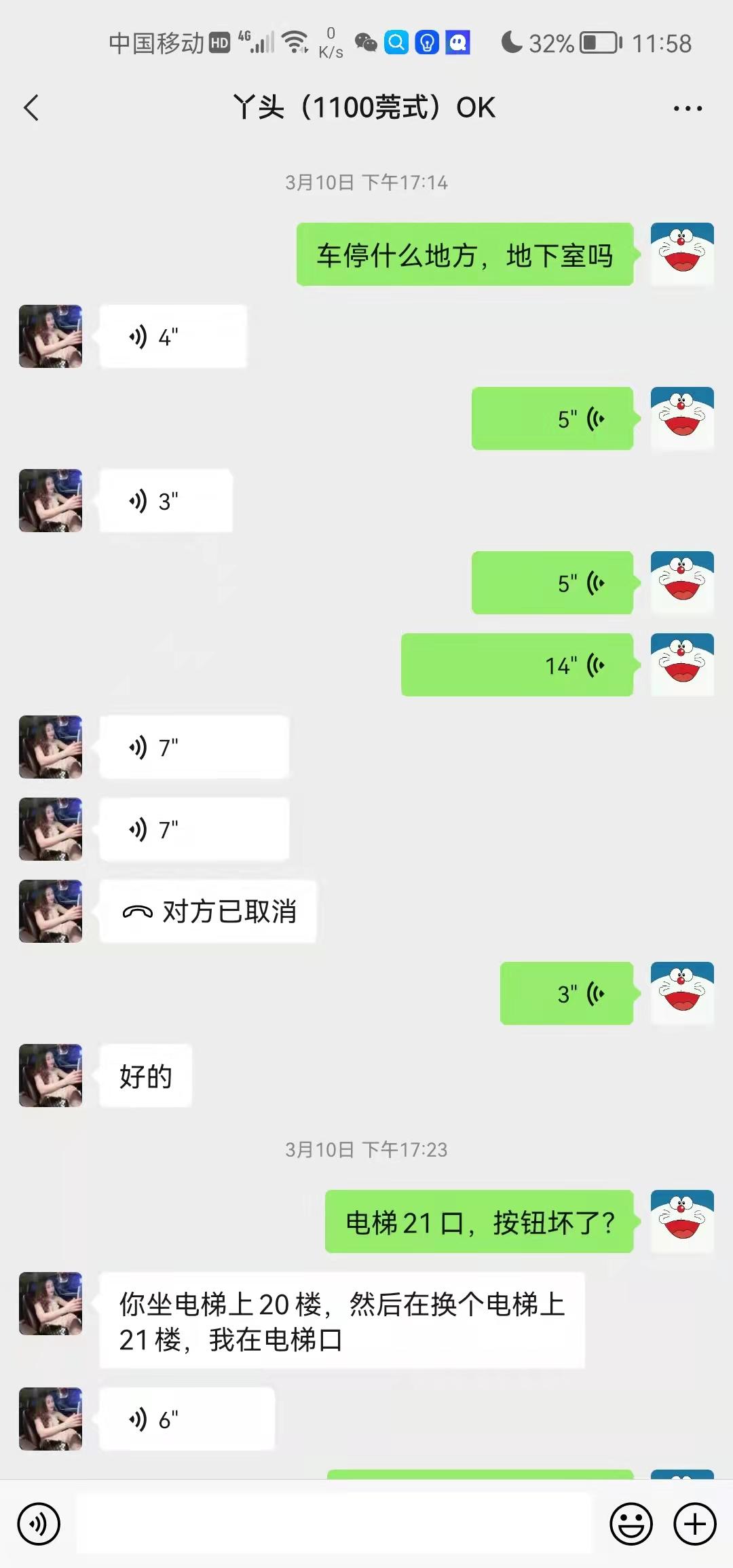
Task: Play the received 4-second voice message
Action: (173, 337)
